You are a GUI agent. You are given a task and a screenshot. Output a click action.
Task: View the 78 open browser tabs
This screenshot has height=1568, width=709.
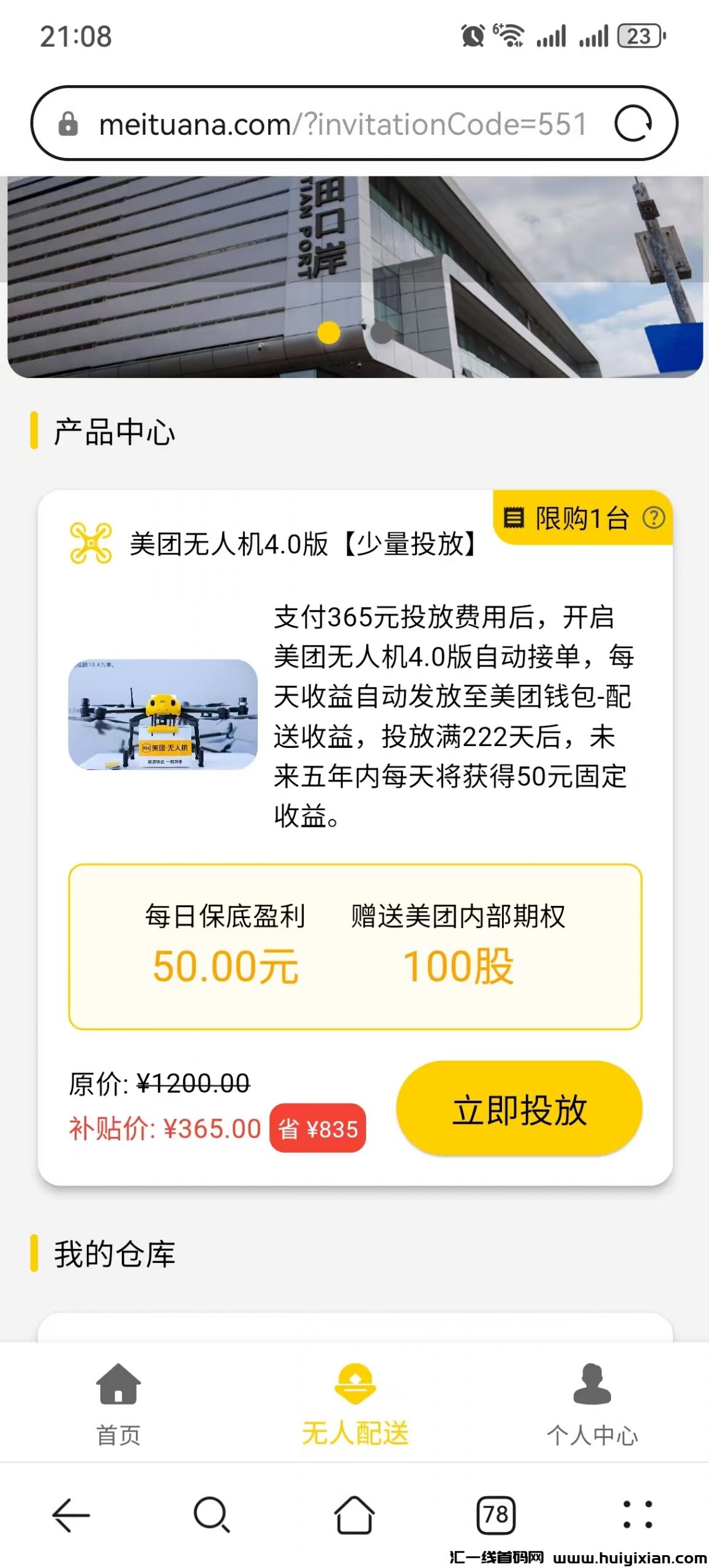495,1515
